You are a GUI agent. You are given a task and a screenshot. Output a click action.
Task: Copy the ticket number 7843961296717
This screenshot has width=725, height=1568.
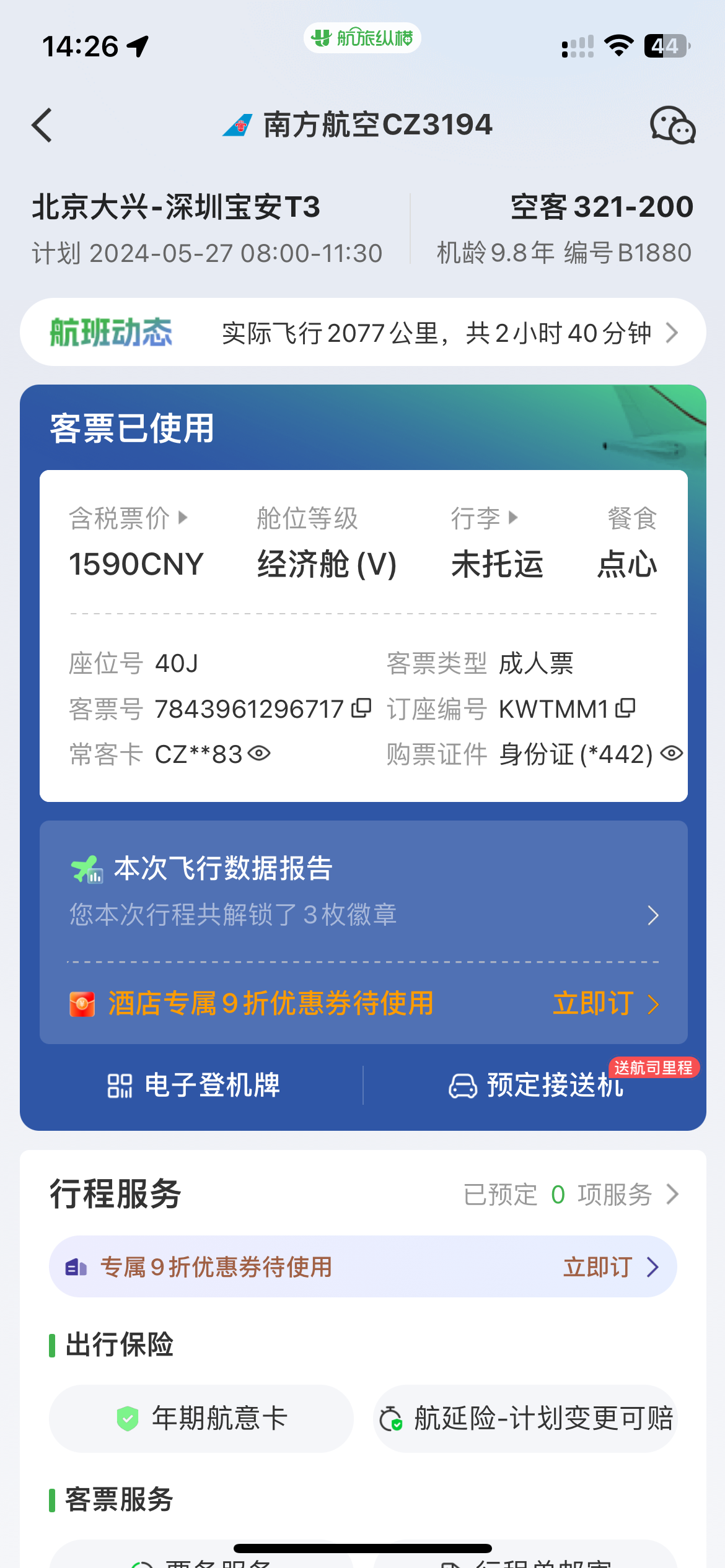coord(361,708)
